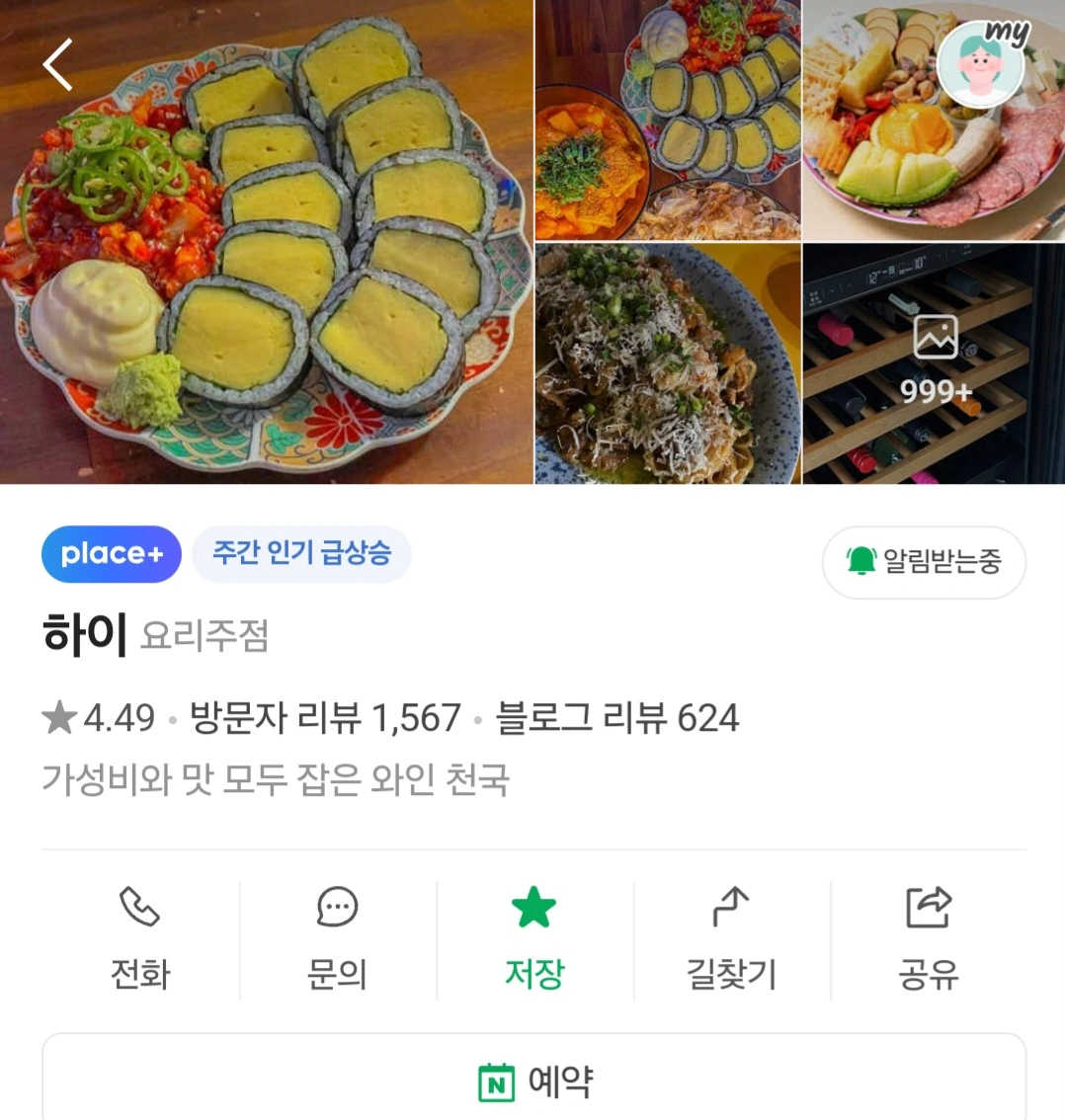Open the photo of tteokbokki and egg rolls
1065x1120 pixels.
(668, 120)
